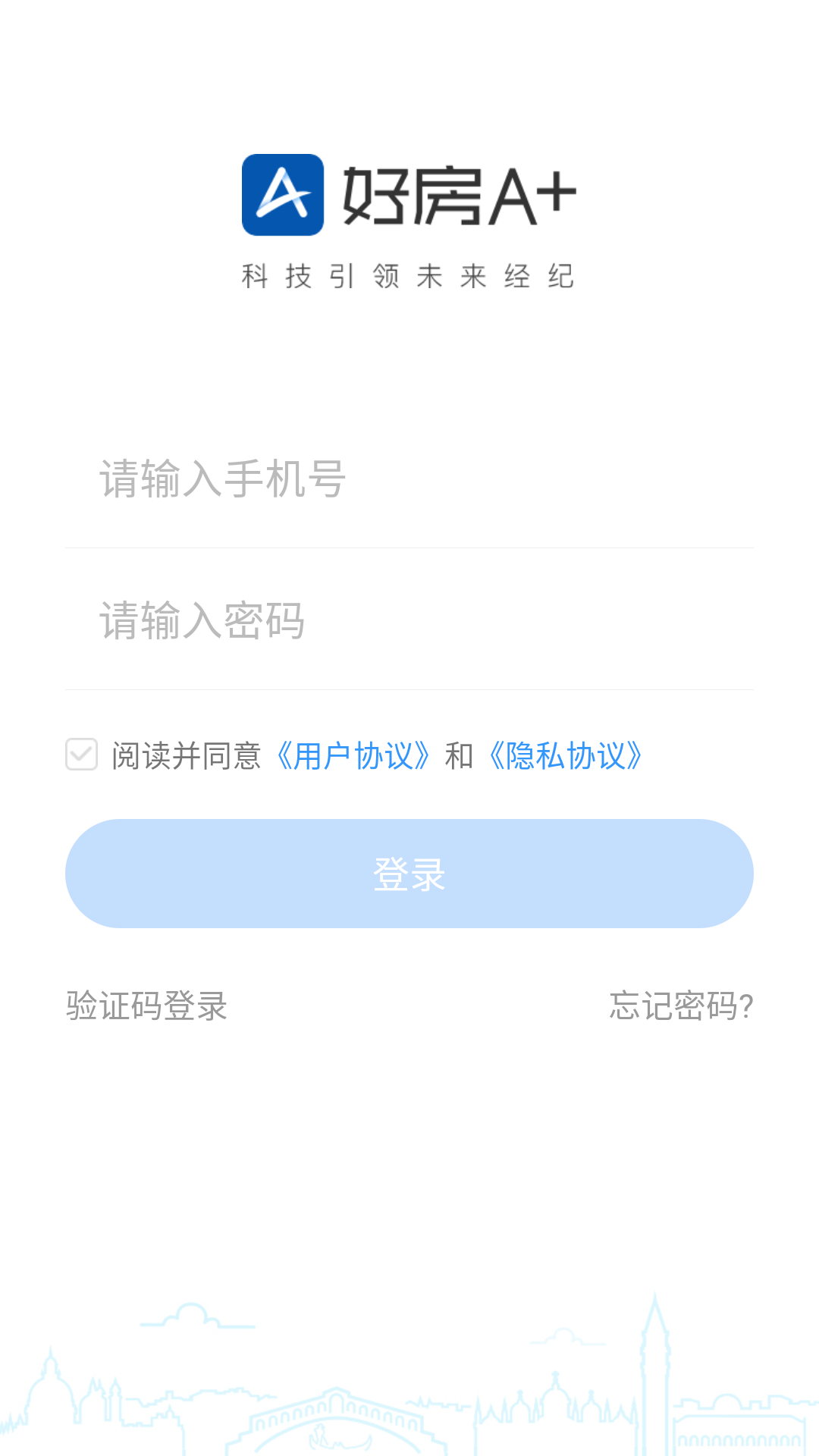Click the 好房A+ brand title text
The image size is (819, 1456).
455,196
